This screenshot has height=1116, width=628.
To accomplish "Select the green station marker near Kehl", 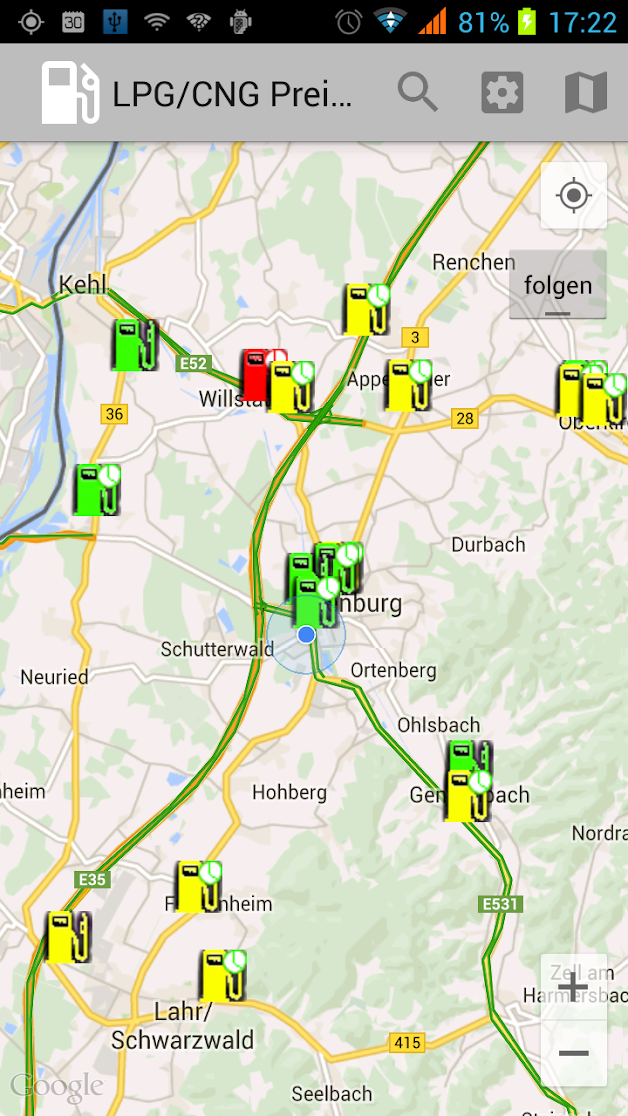I will 134,345.
